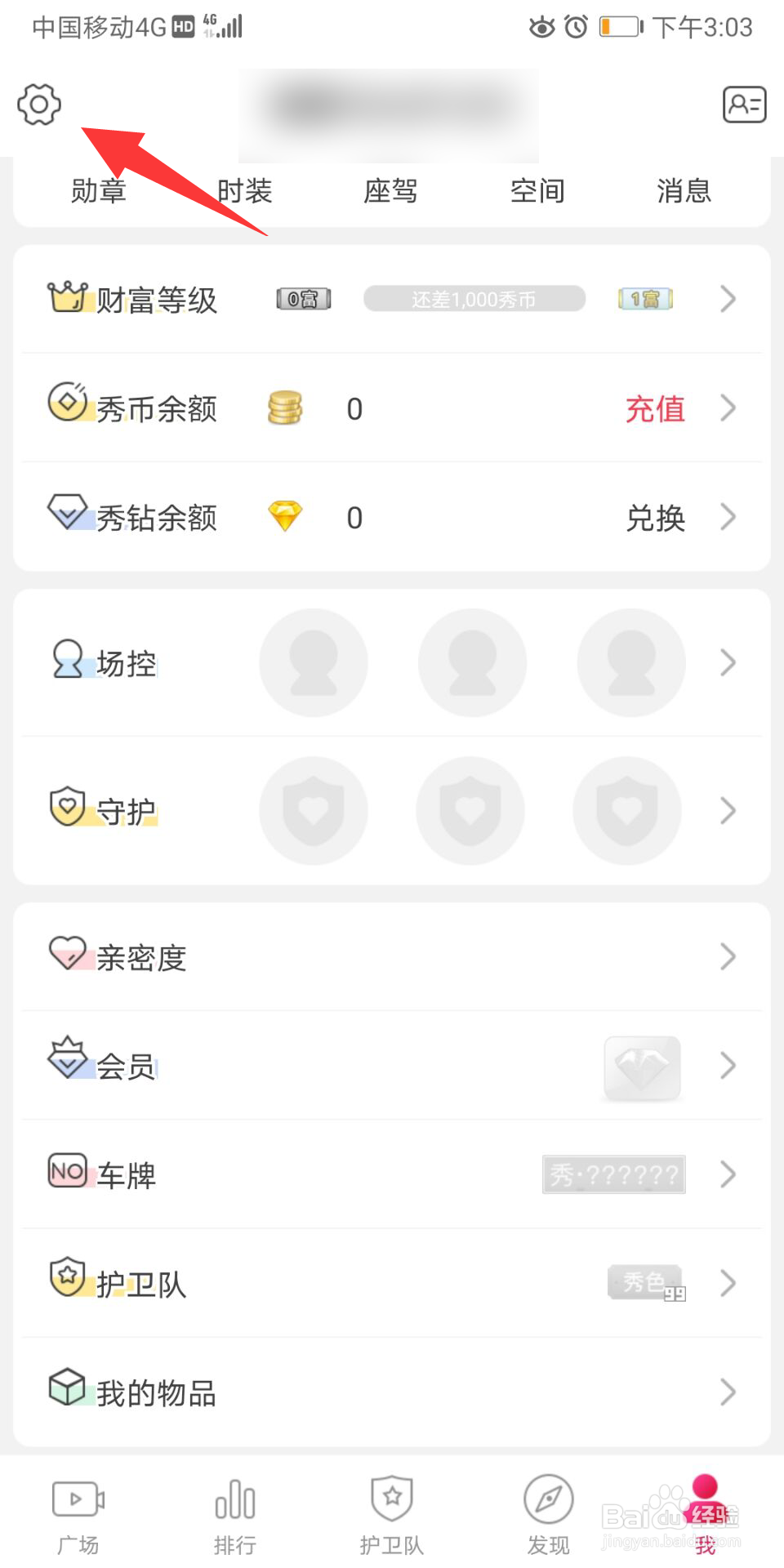Tap the 会员 diamond badge thumbnail

click(642, 1067)
